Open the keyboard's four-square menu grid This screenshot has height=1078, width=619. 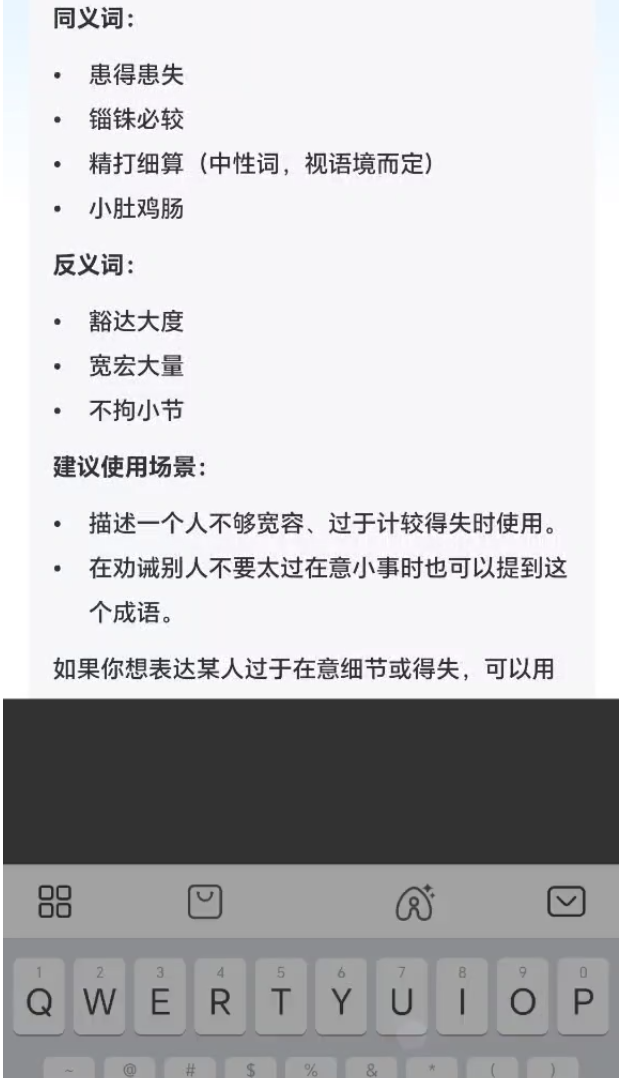point(54,901)
